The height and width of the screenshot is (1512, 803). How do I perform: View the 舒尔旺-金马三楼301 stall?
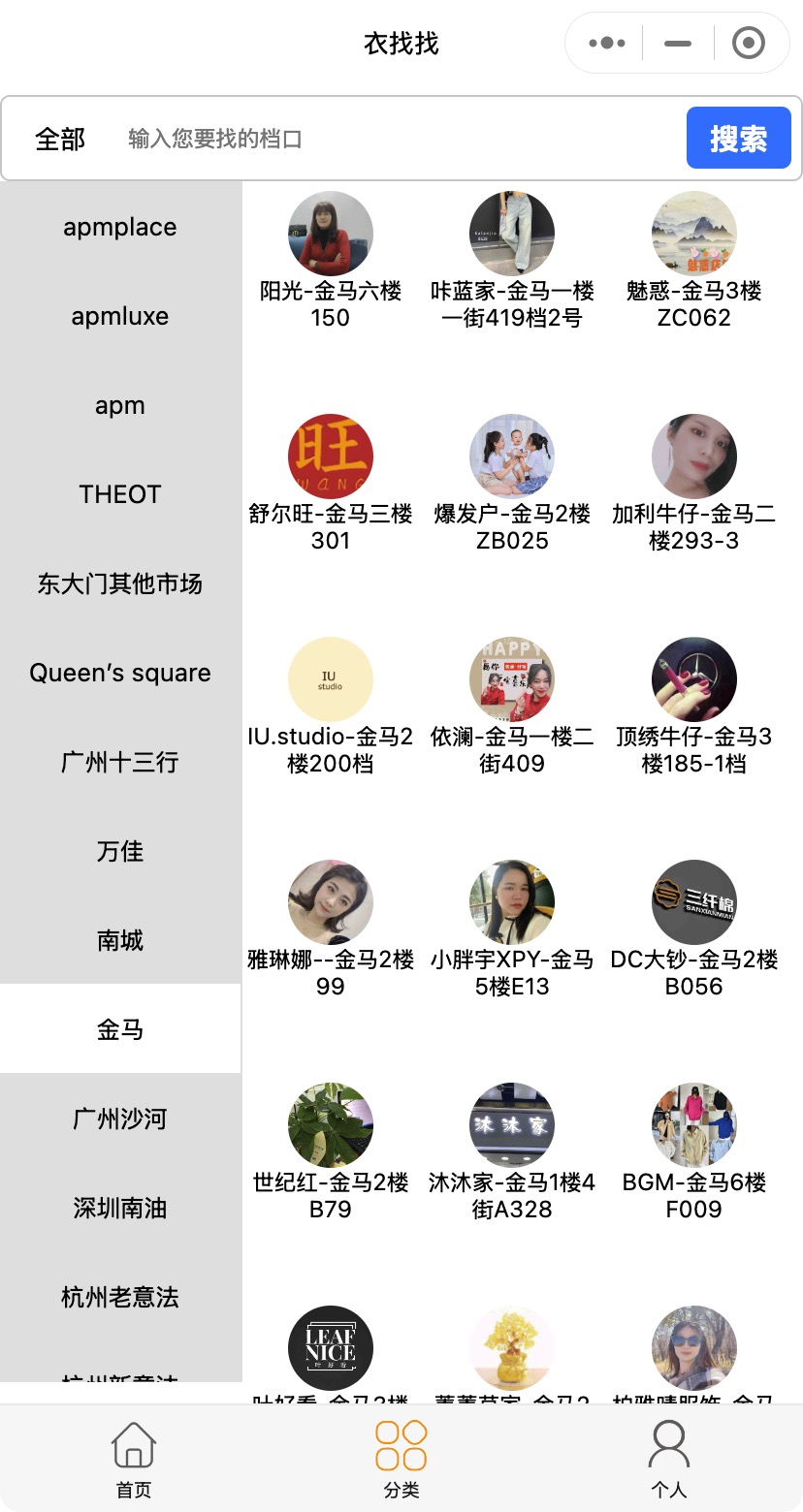pyautogui.click(x=331, y=457)
